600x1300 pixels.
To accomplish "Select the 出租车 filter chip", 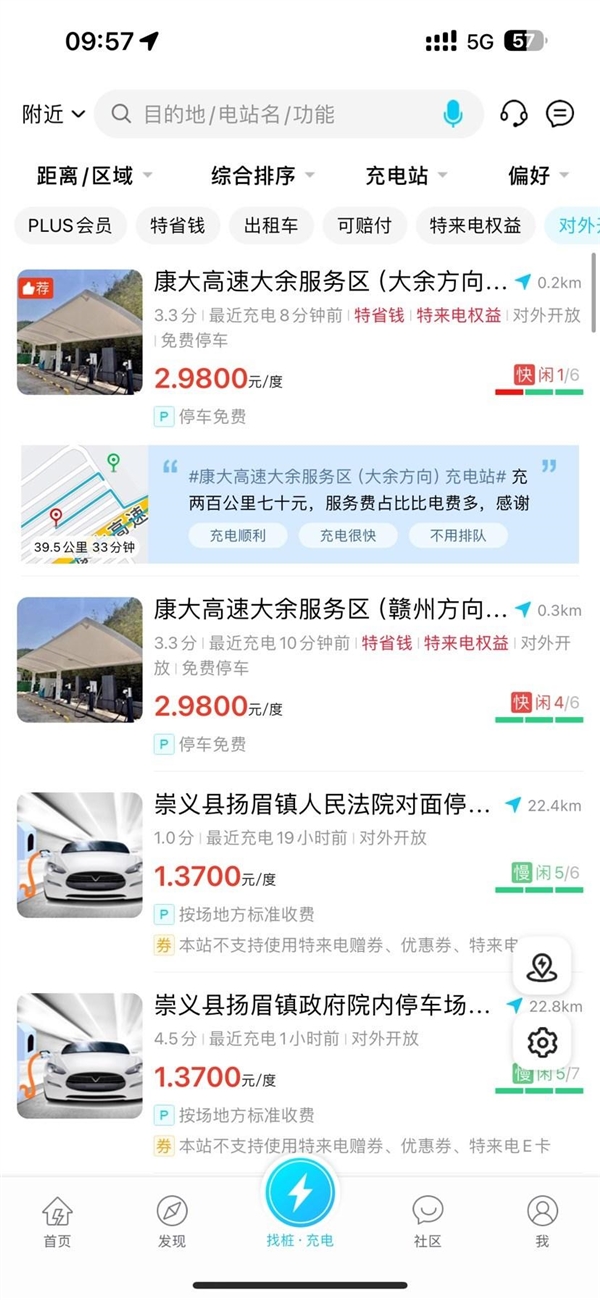I will click(x=271, y=225).
